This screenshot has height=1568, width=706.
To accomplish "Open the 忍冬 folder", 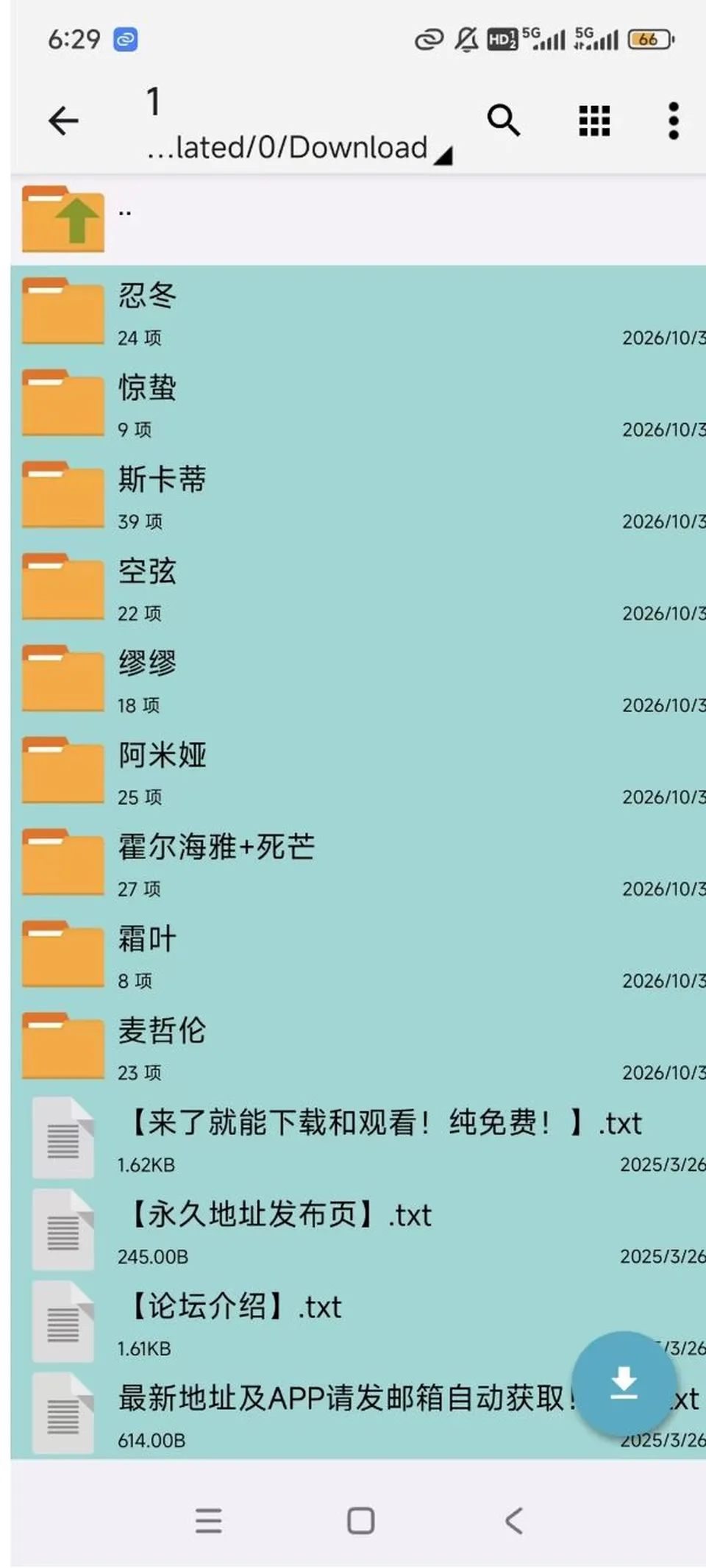I will pyautogui.click(x=358, y=311).
